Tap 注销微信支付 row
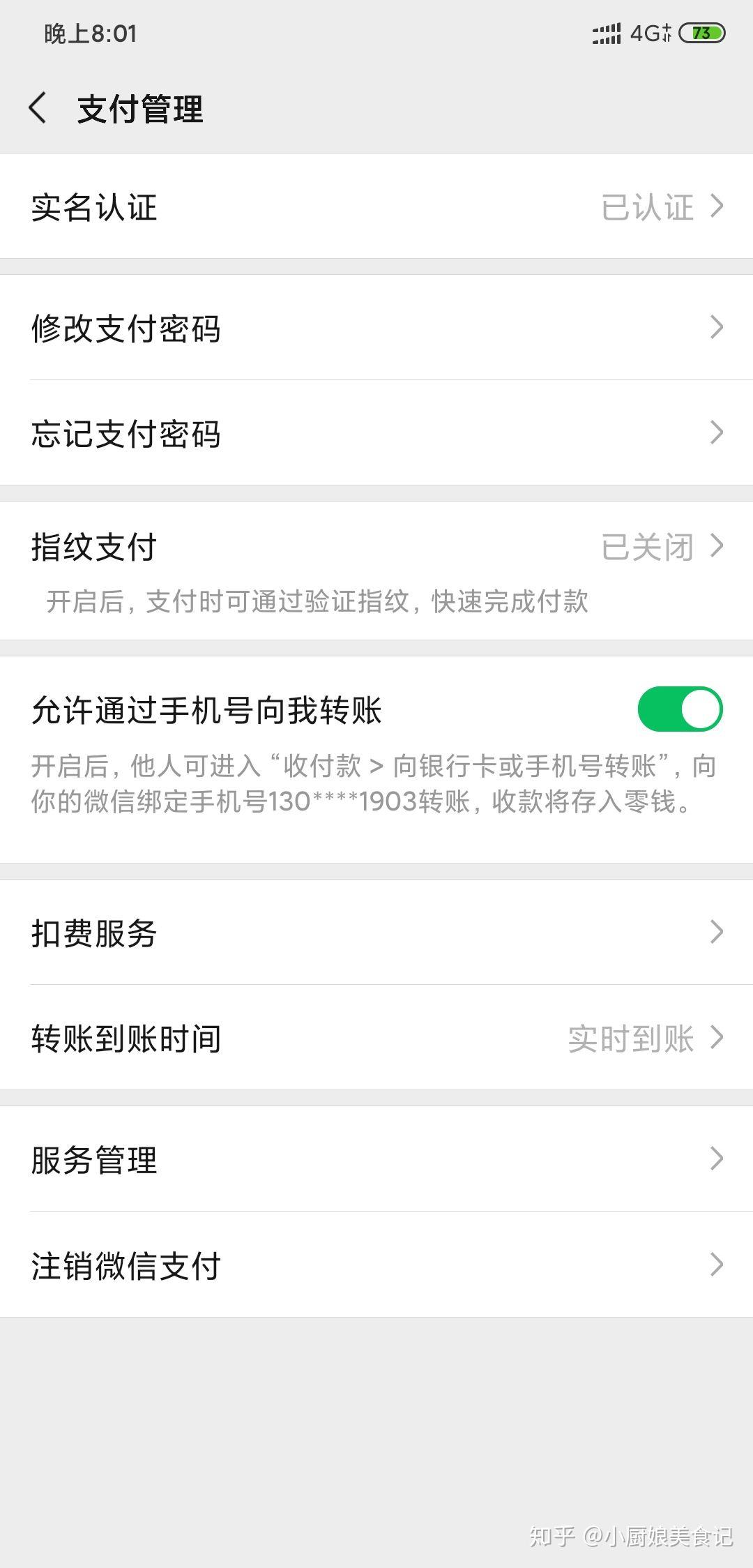 point(376,1265)
